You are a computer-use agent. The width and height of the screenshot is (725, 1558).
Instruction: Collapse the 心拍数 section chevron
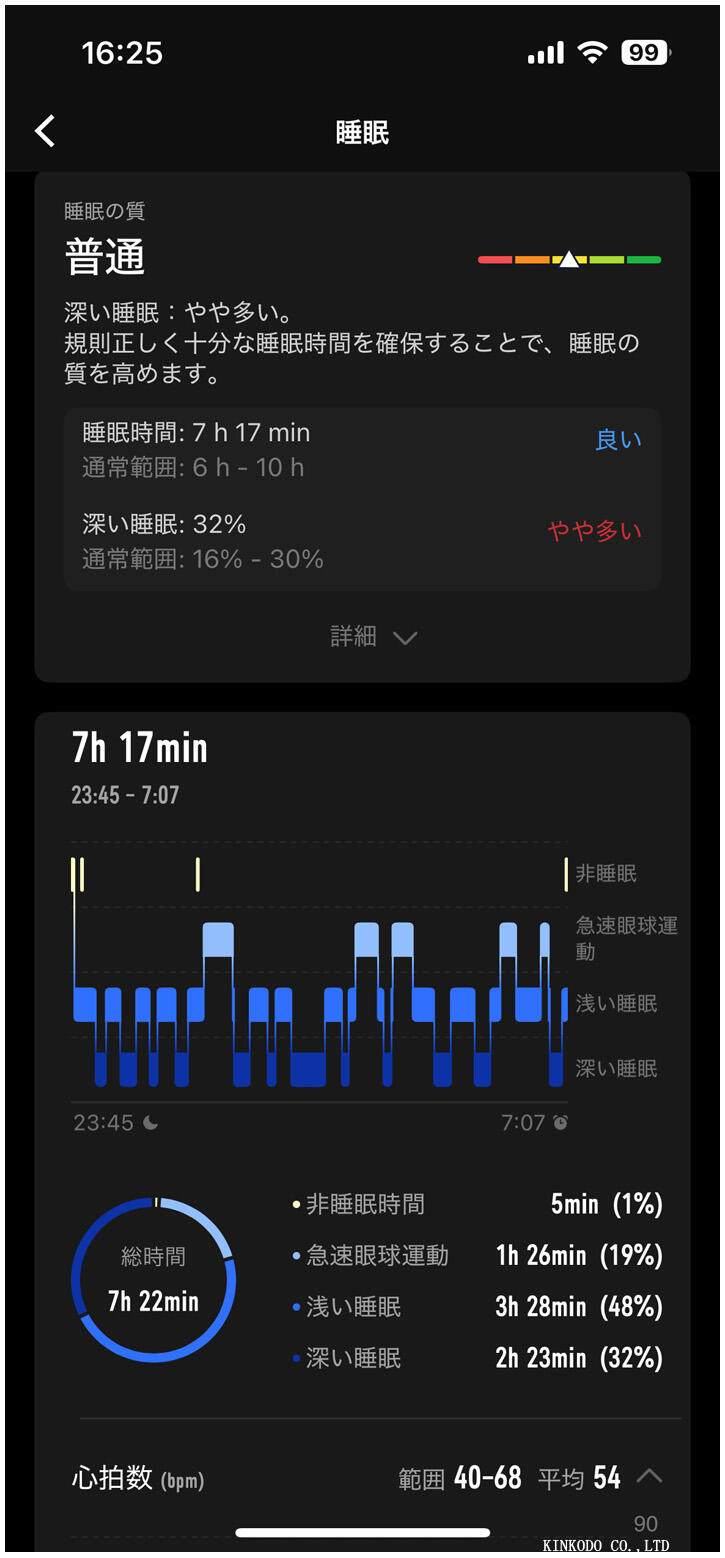click(x=650, y=1474)
